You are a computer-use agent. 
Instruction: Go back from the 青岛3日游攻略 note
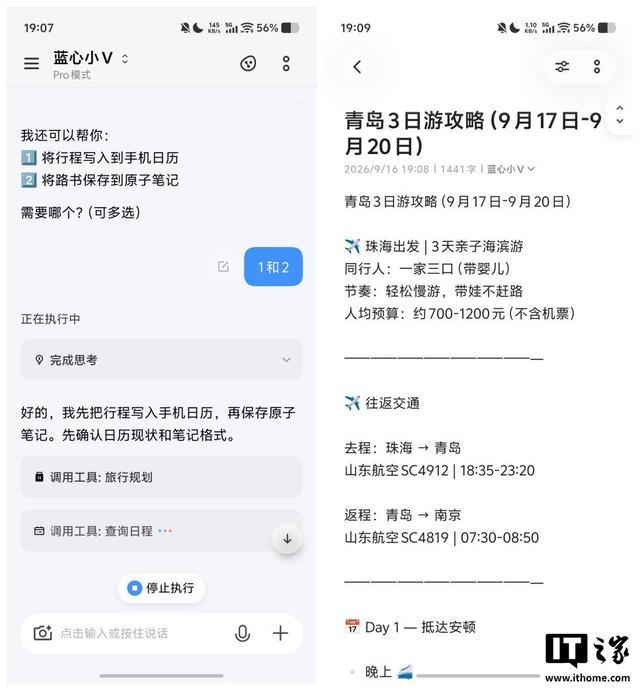pos(357,67)
